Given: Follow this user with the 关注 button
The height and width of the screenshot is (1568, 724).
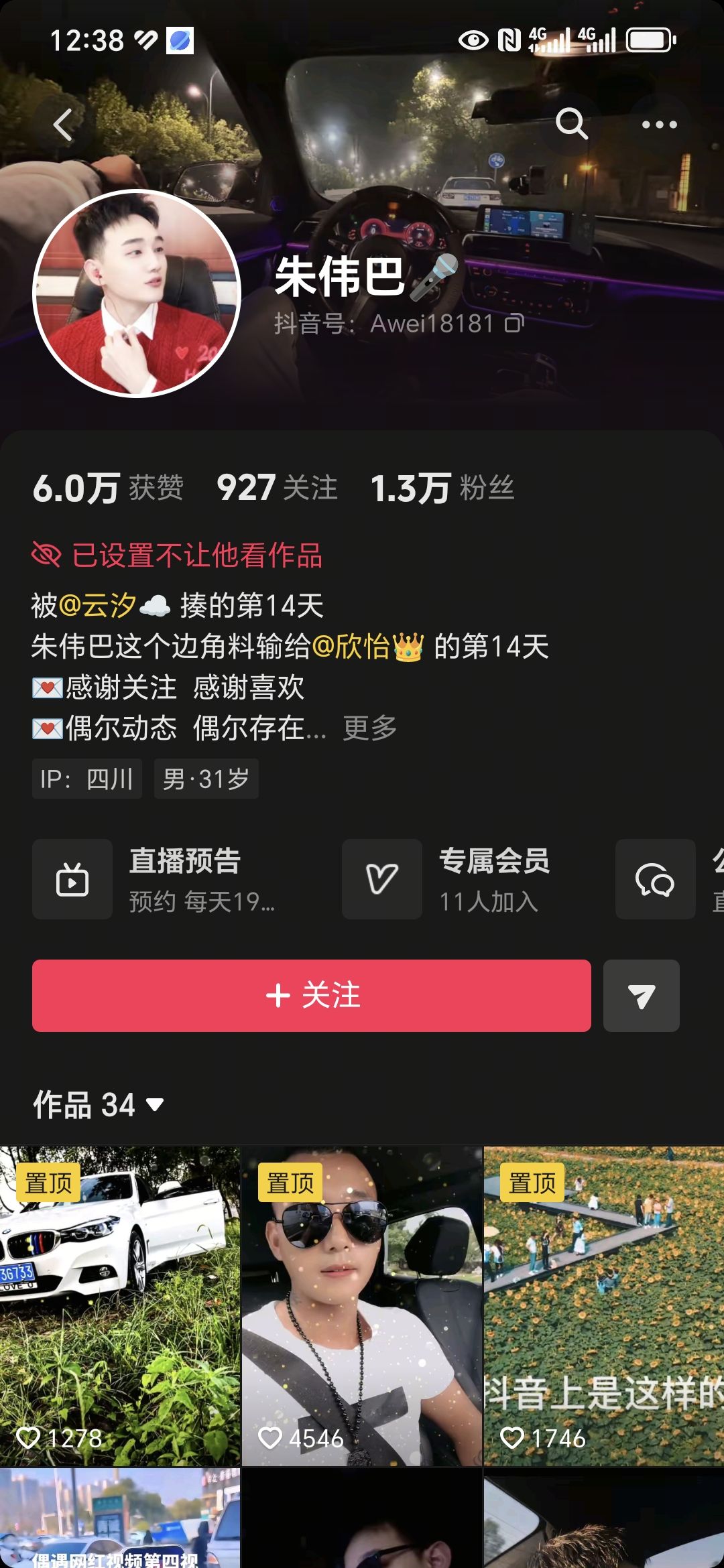Looking at the screenshot, I should tap(312, 996).
